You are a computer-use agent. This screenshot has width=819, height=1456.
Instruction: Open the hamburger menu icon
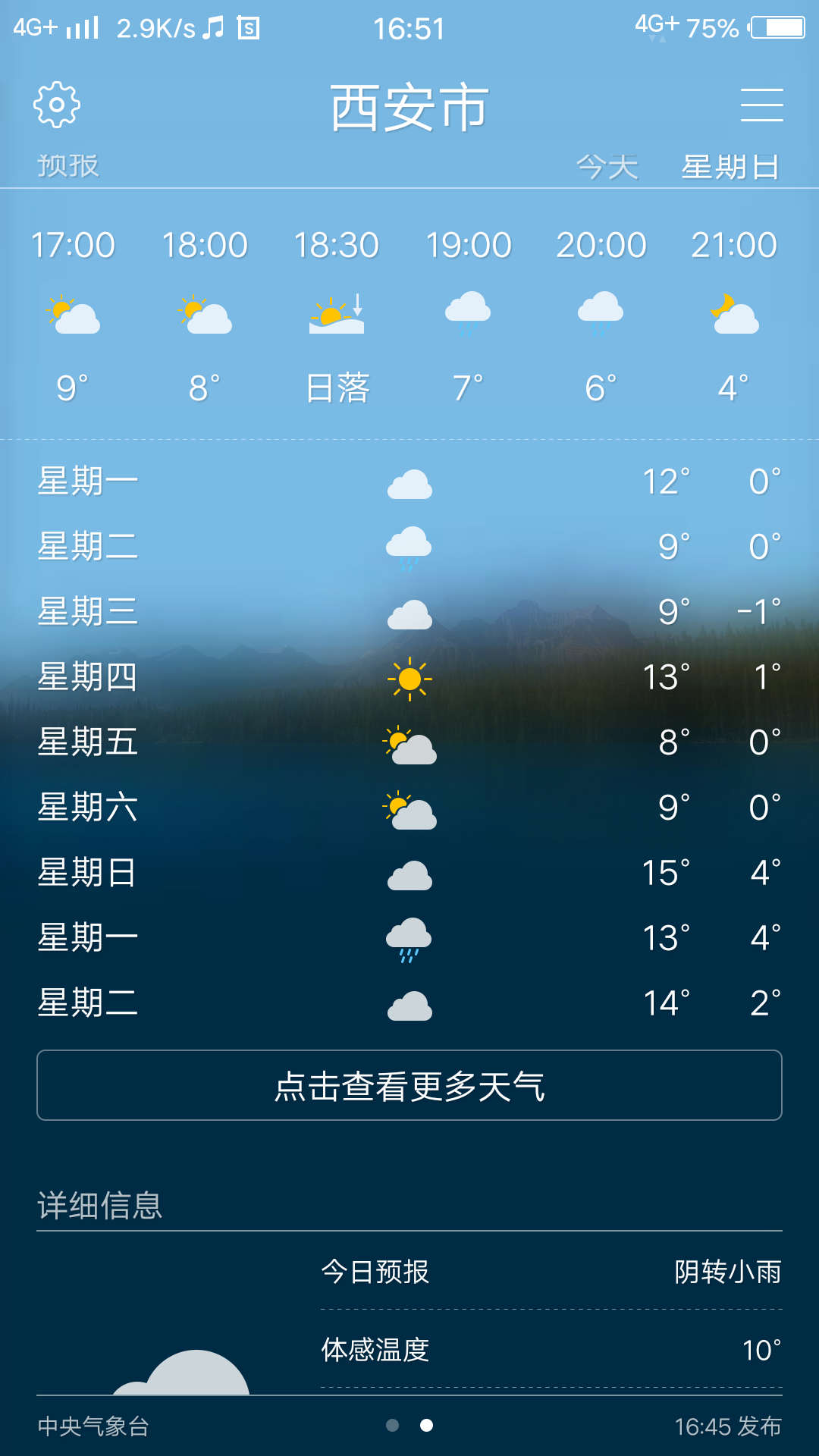pos(763,105)
